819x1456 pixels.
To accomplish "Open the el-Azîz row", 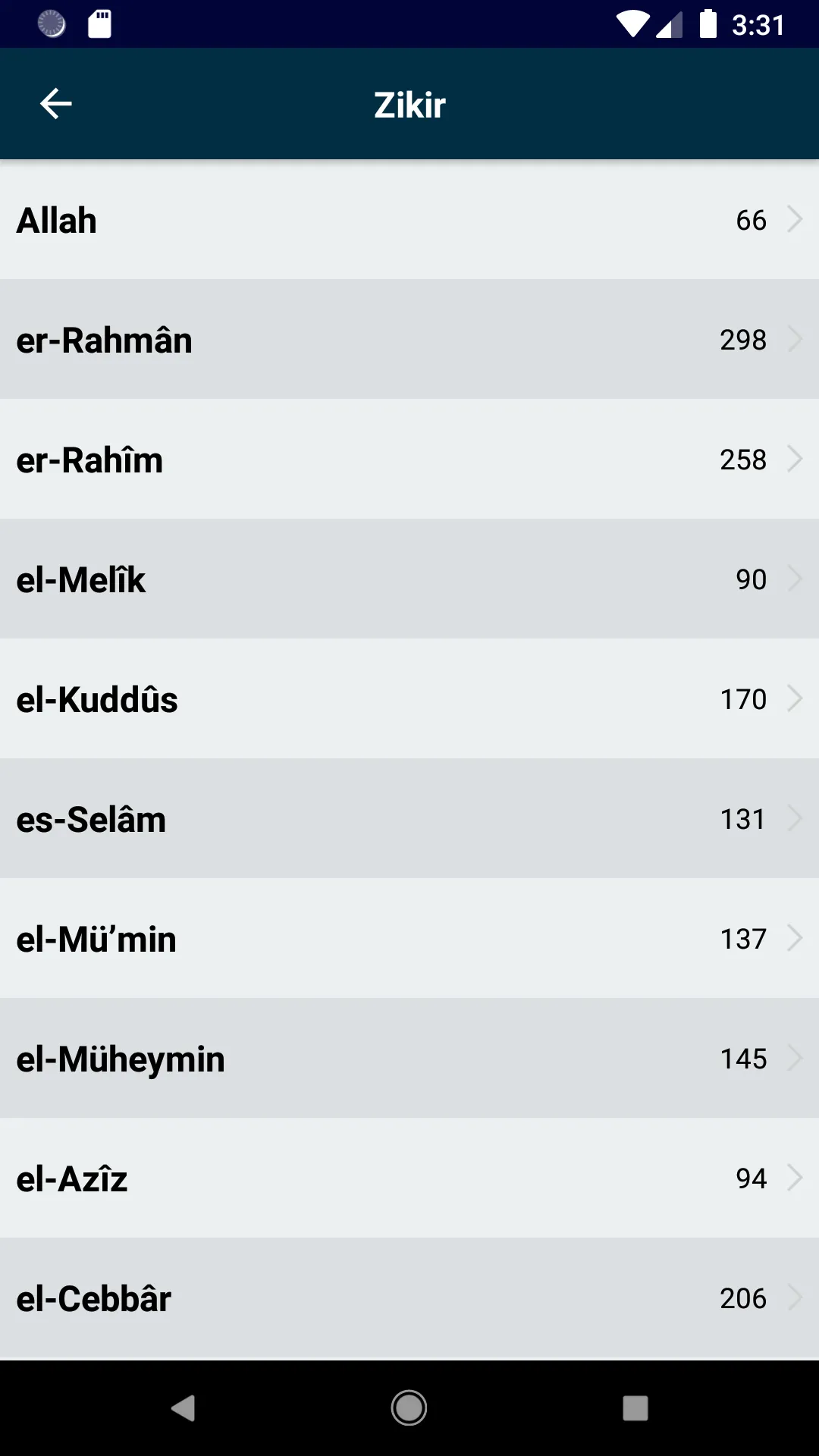I will (x=409, y=1178).
